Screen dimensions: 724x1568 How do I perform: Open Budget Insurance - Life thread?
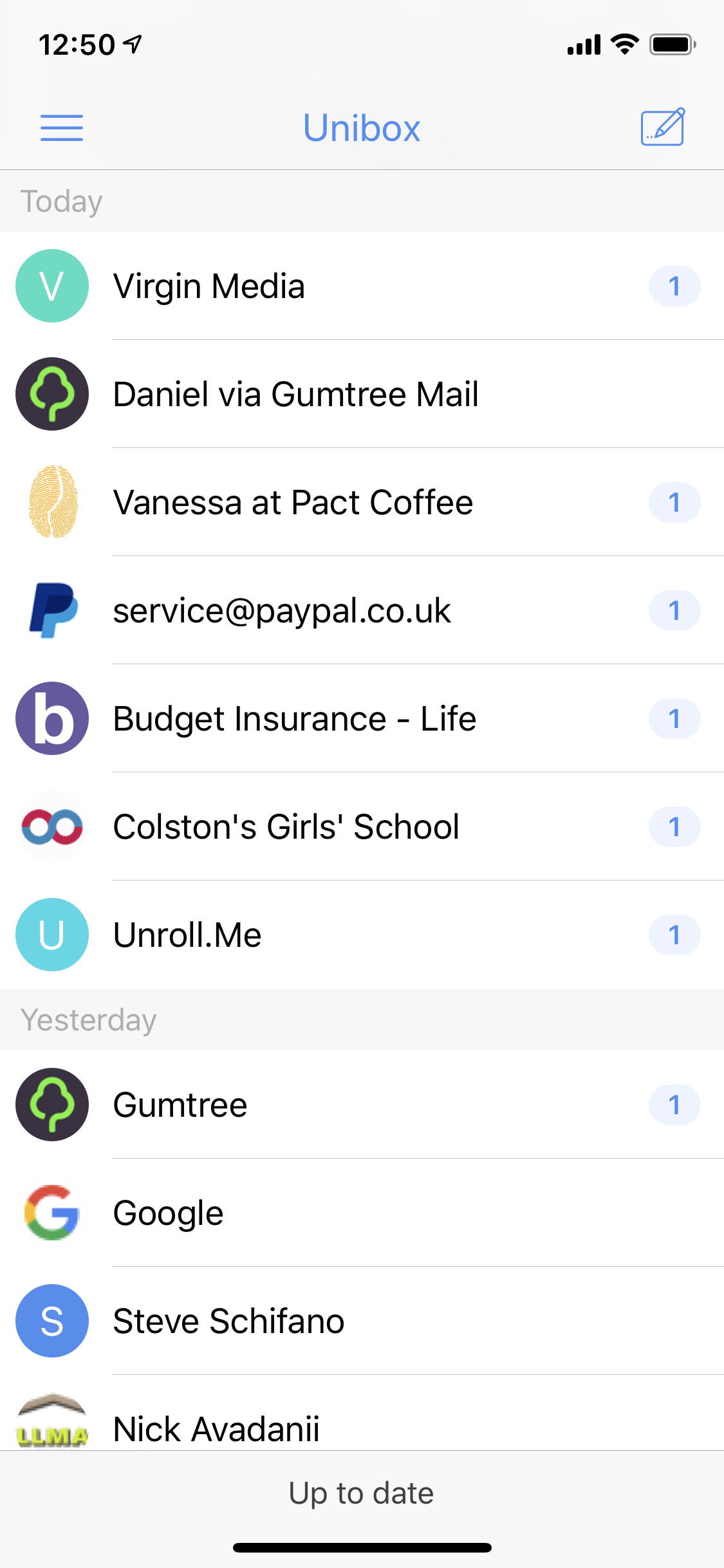tap(362, 718)
